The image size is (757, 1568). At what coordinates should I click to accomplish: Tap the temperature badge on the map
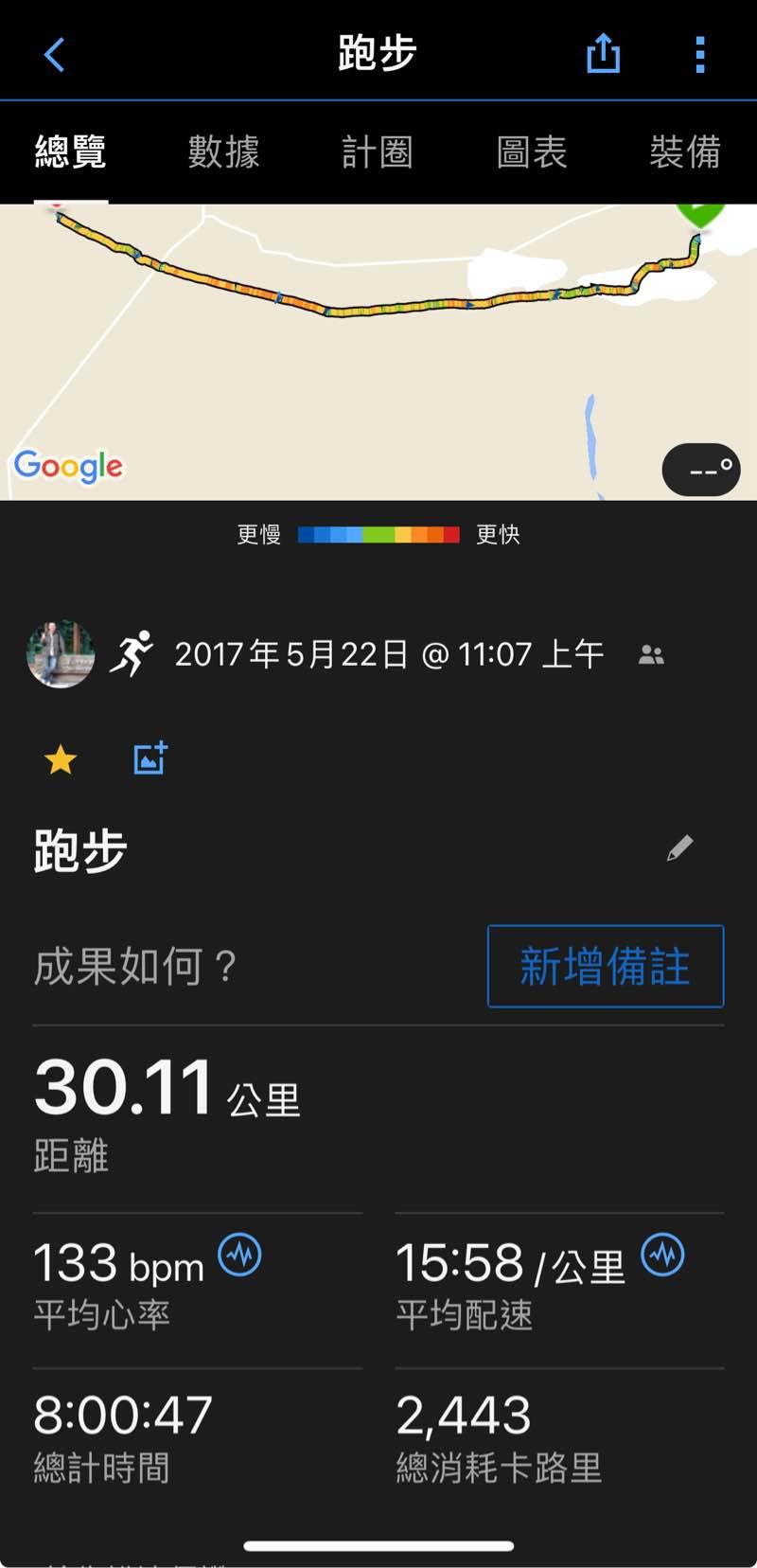tap(701, 470)
